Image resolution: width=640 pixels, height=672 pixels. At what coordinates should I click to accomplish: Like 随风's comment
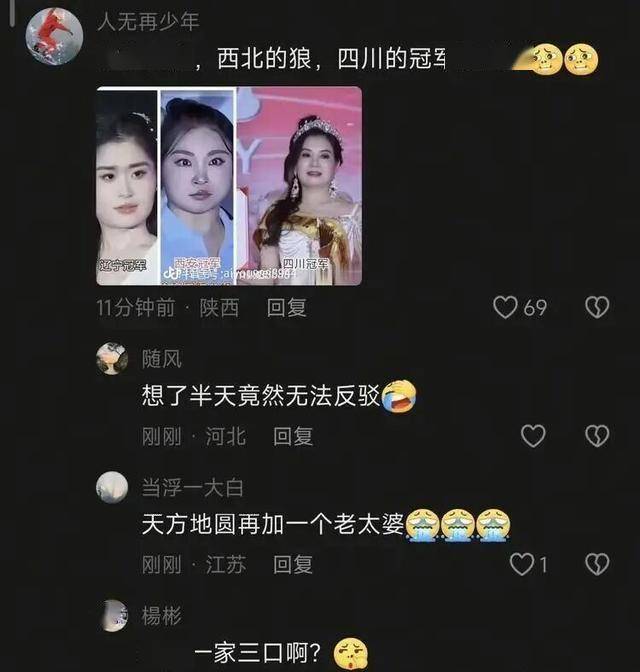click(534, 435)
